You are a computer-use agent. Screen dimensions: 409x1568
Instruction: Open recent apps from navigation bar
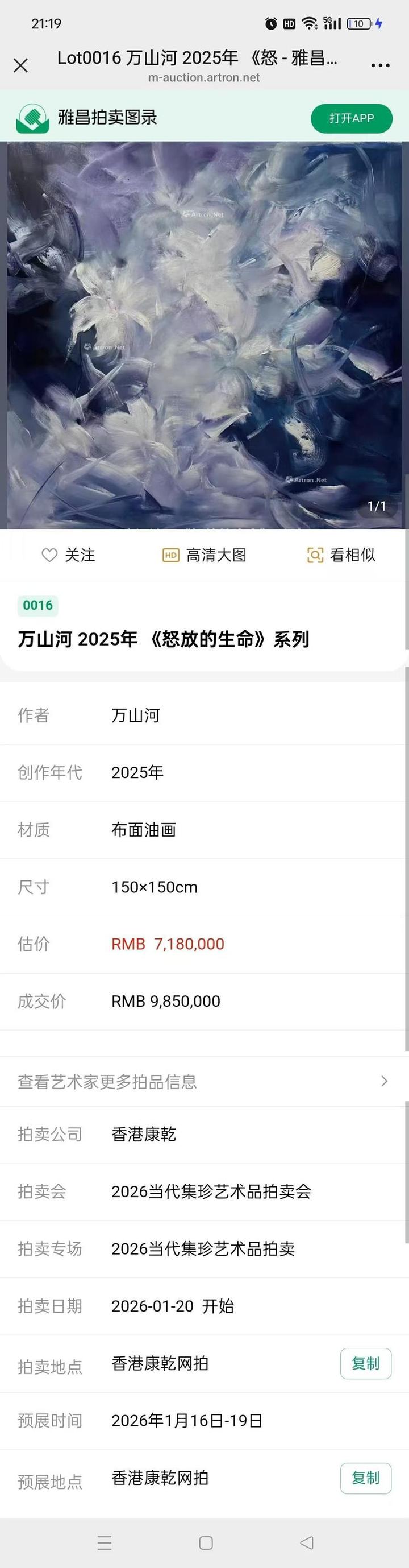(105, 1542)
